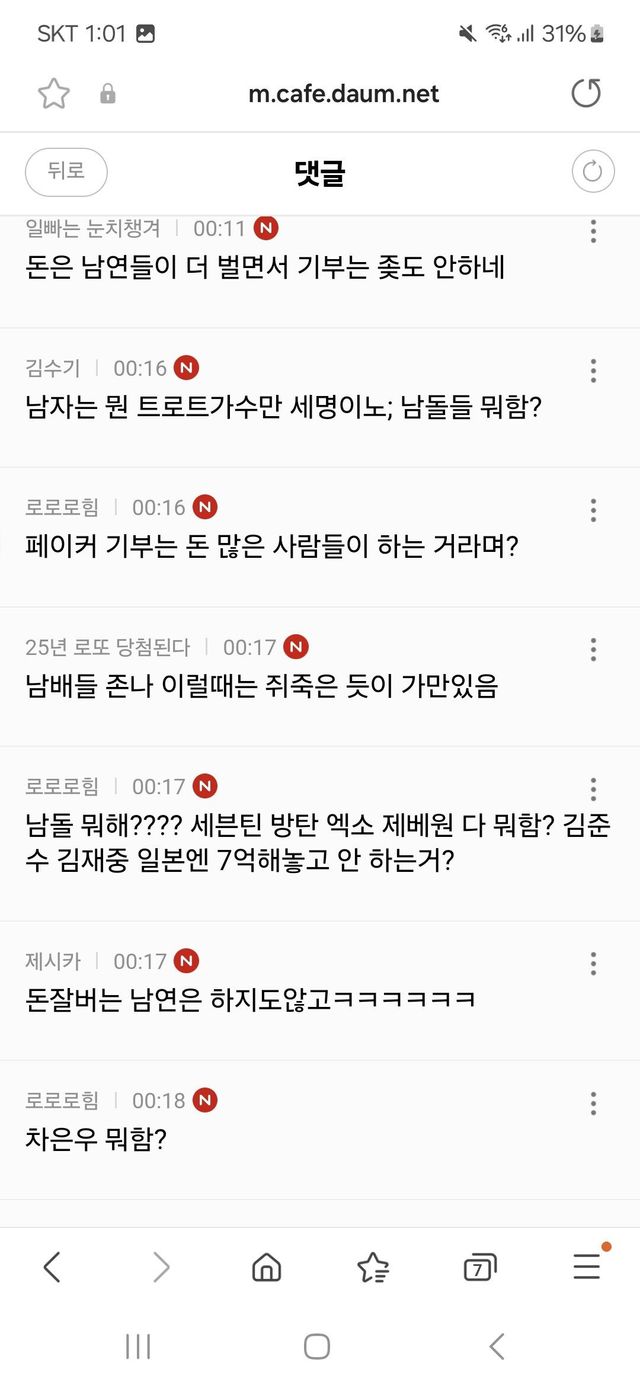Open options for 김수기's comment
Image resolution: width=640 pixels, height=1387 pixels.
pos(593,370)
